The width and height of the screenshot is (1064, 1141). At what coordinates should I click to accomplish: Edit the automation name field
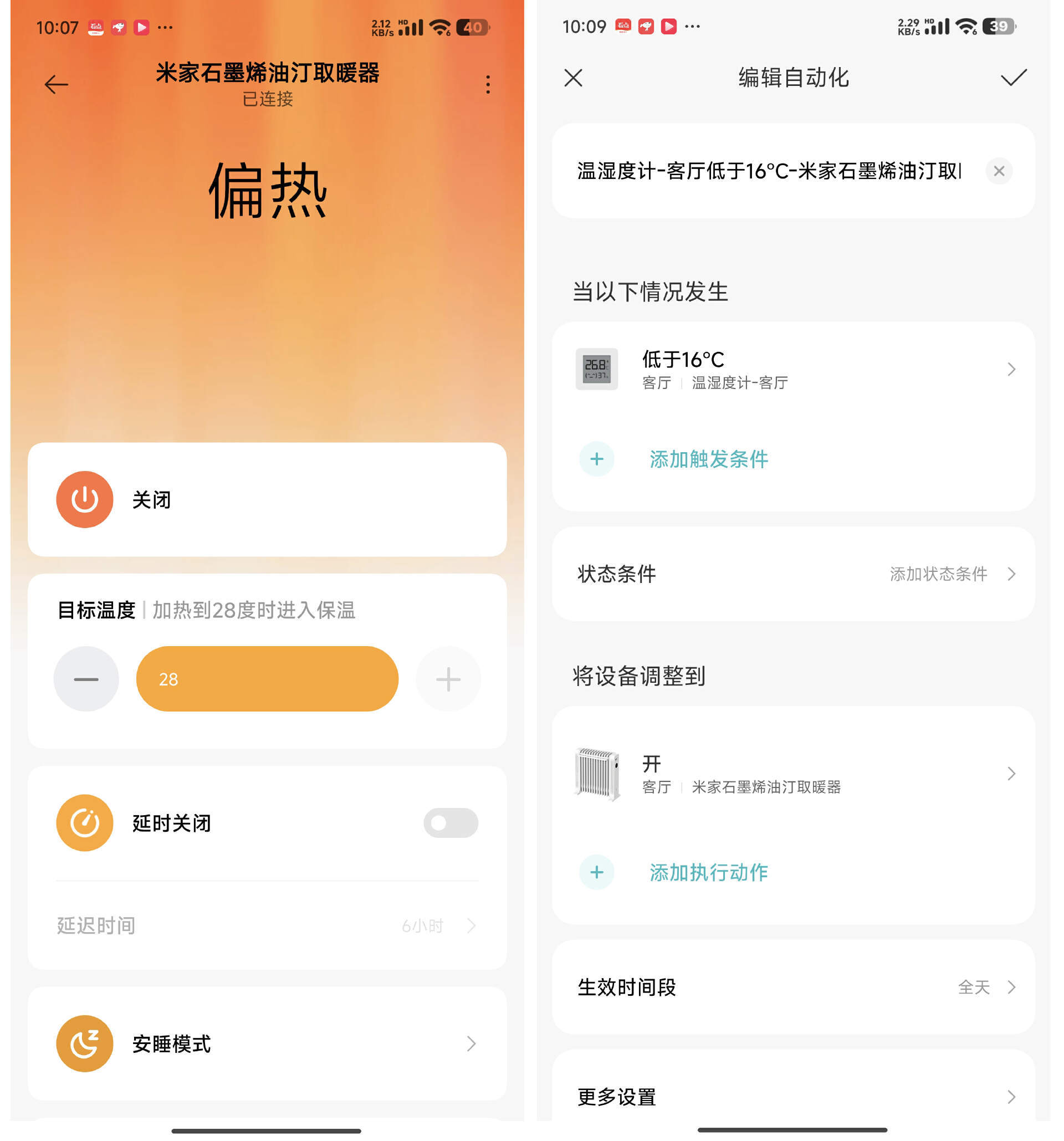coord(769,171)
